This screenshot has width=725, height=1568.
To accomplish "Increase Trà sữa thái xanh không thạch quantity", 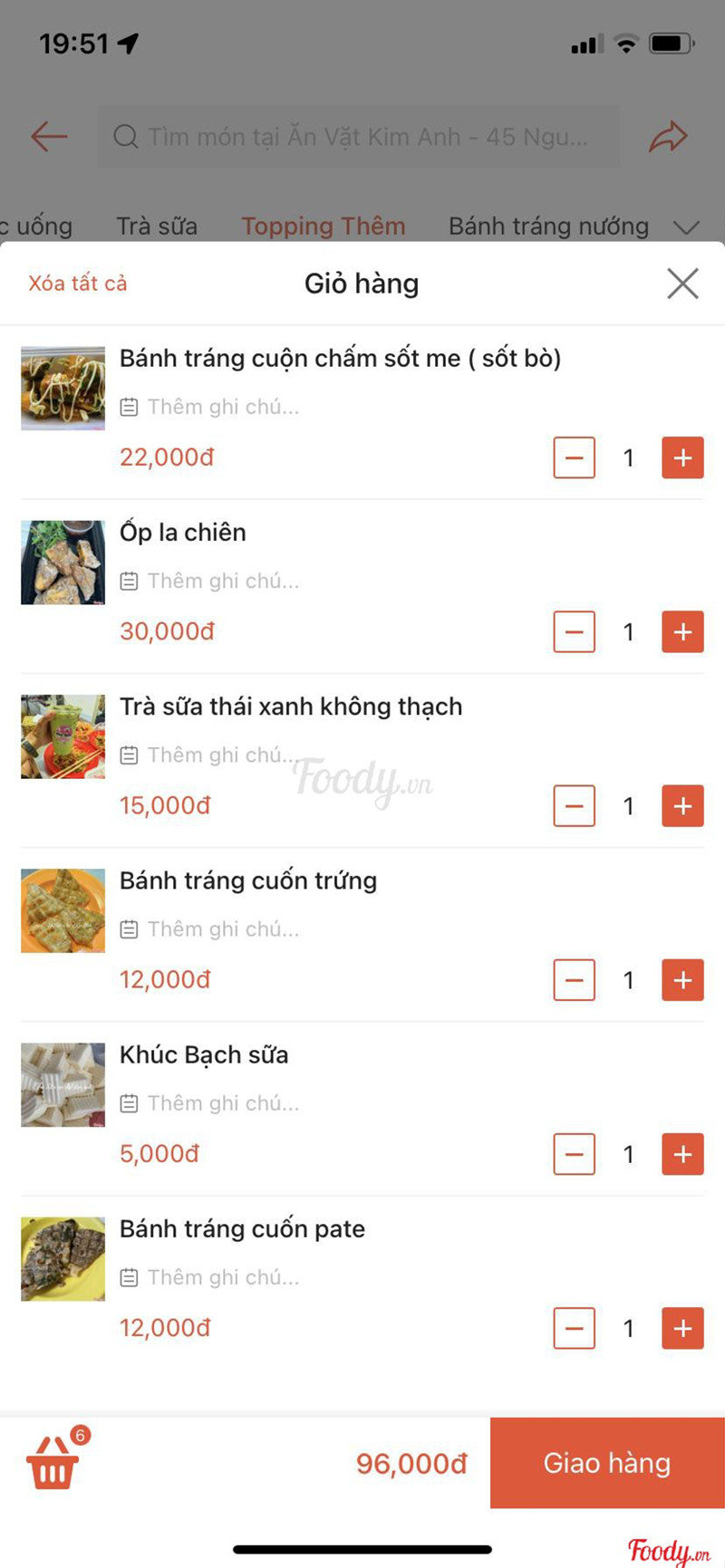I will tap(682, 805).
